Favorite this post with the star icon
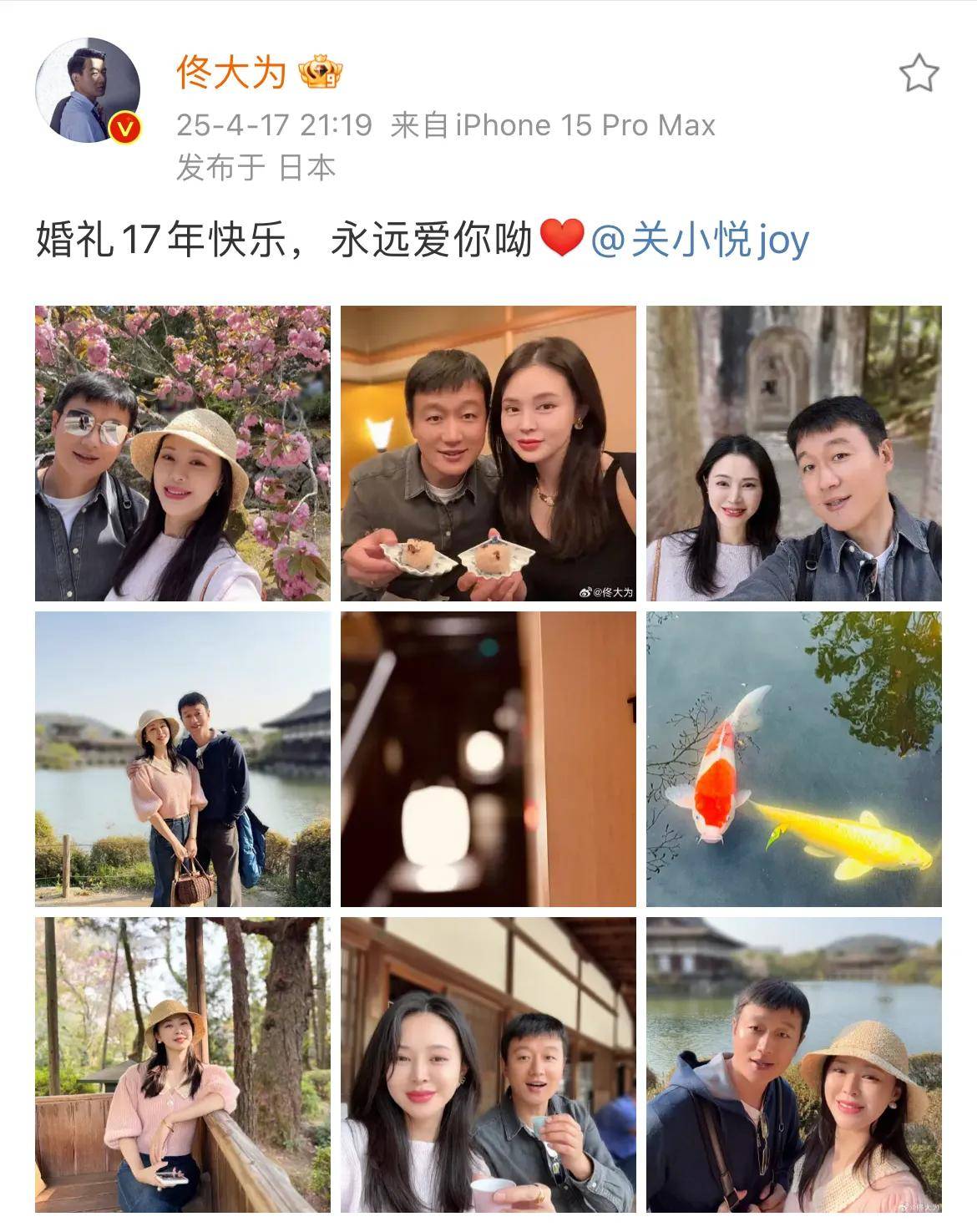Viewport: 977px width, 1232px height. [919, 74]
